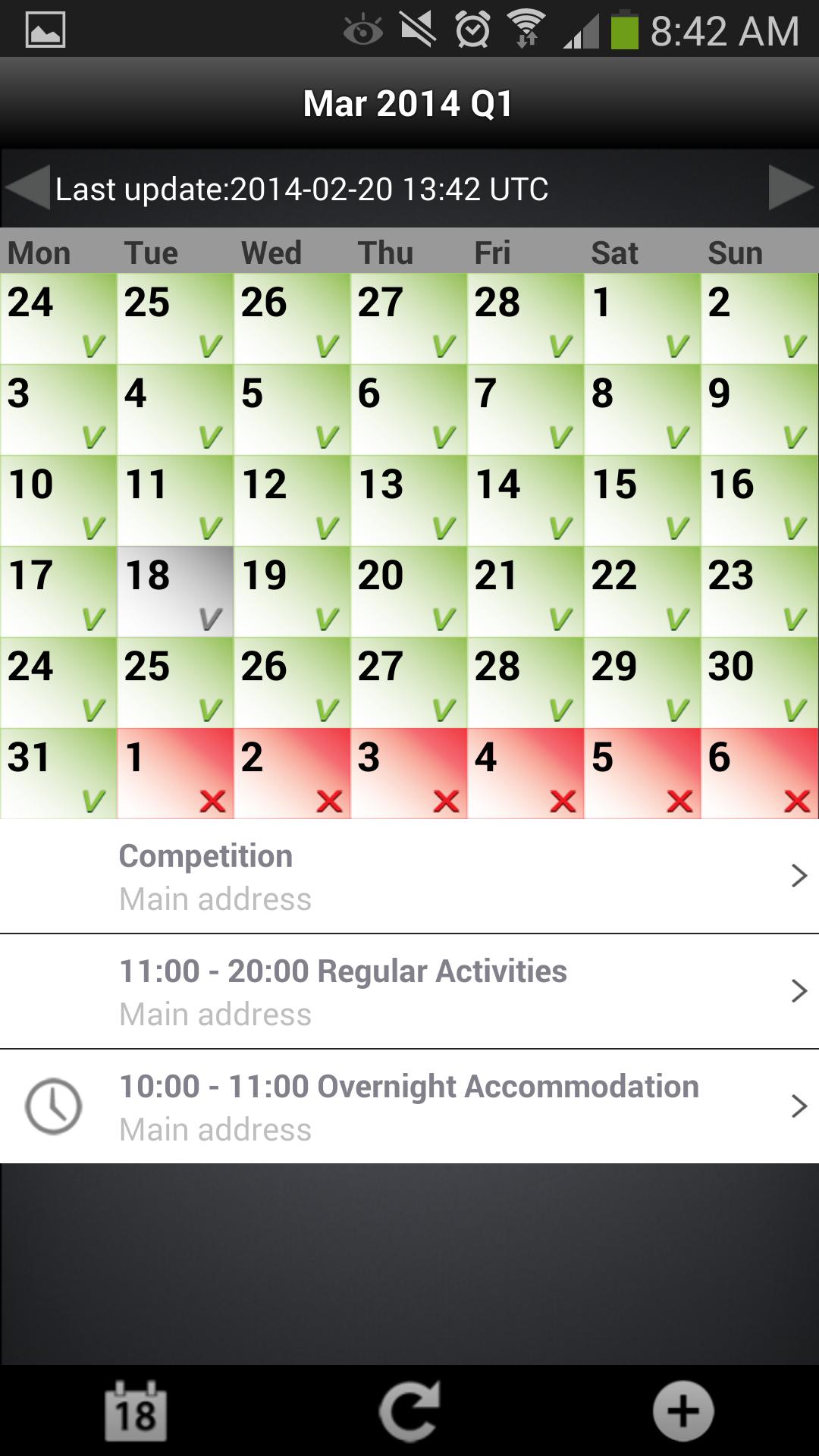The height and width of the screenshot is (1456, 819).
Task: Choose Wednesday March 12
Action: click(x=292, y=500)
